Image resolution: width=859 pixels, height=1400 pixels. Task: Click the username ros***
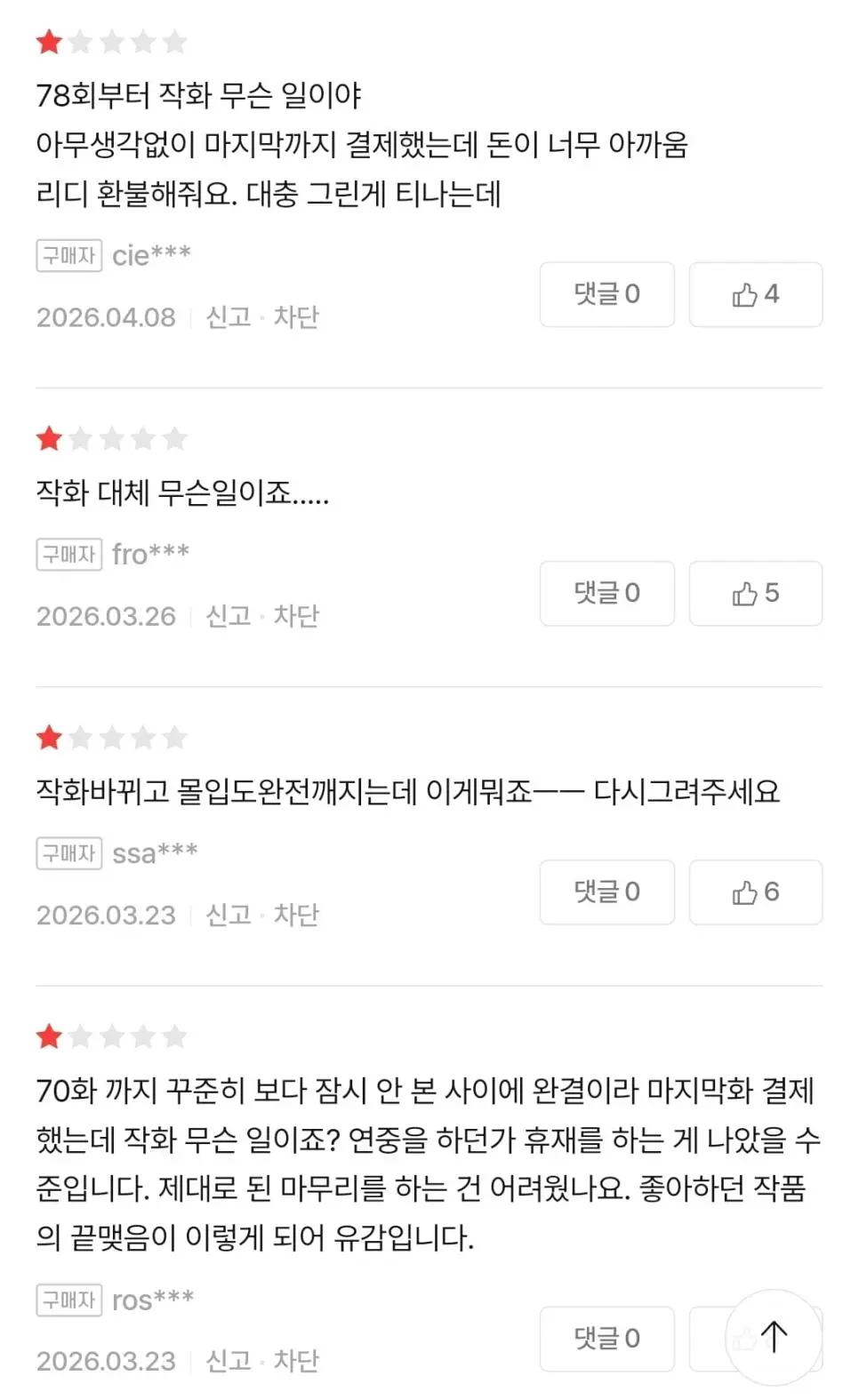point(153,1300)
